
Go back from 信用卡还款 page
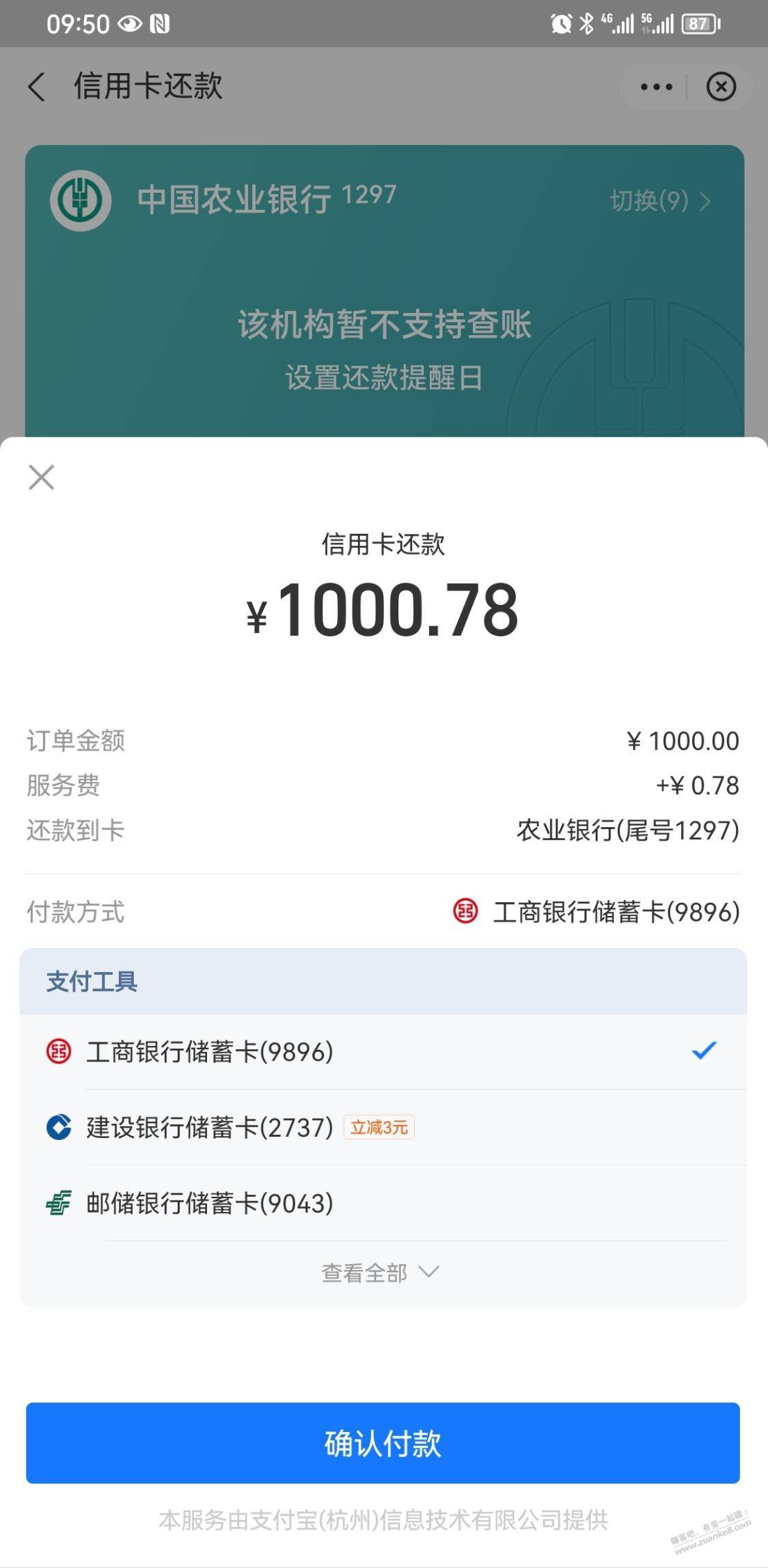(x=37, y=87)
